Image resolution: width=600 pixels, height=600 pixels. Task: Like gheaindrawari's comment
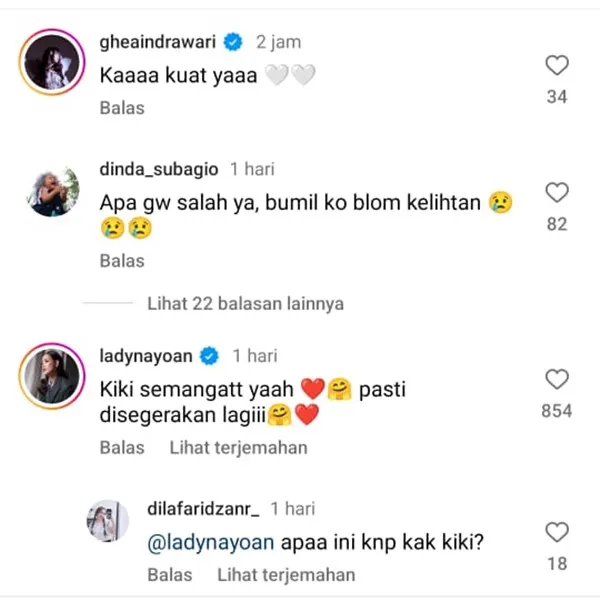(557, 66)
